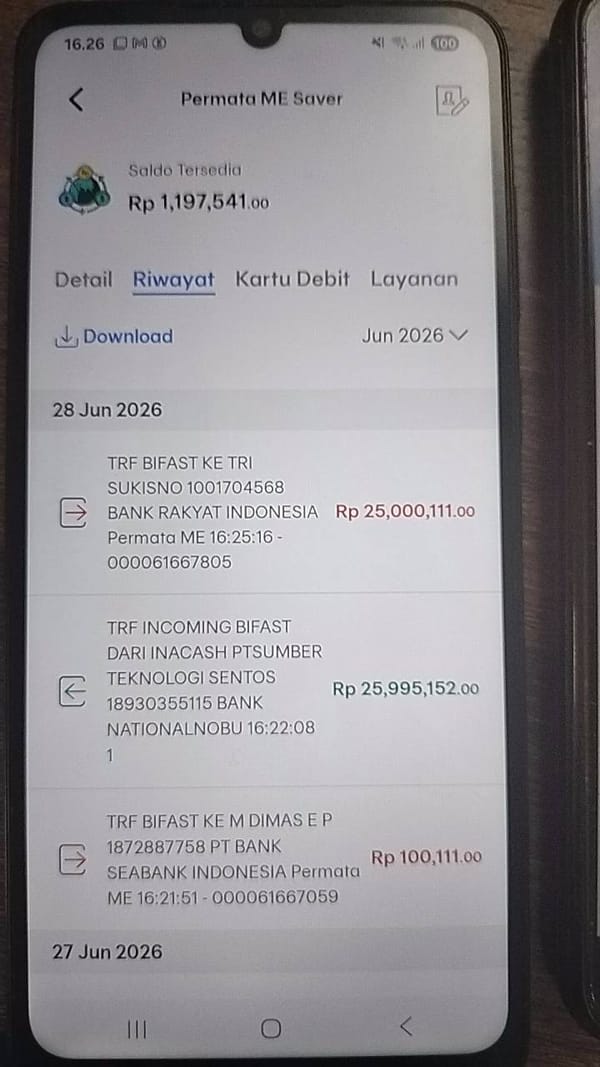This screenshot has width=600, height=1067.
Task: Switch to the Layanan tab
Action: pyautogui.click(x=414, y=279)
